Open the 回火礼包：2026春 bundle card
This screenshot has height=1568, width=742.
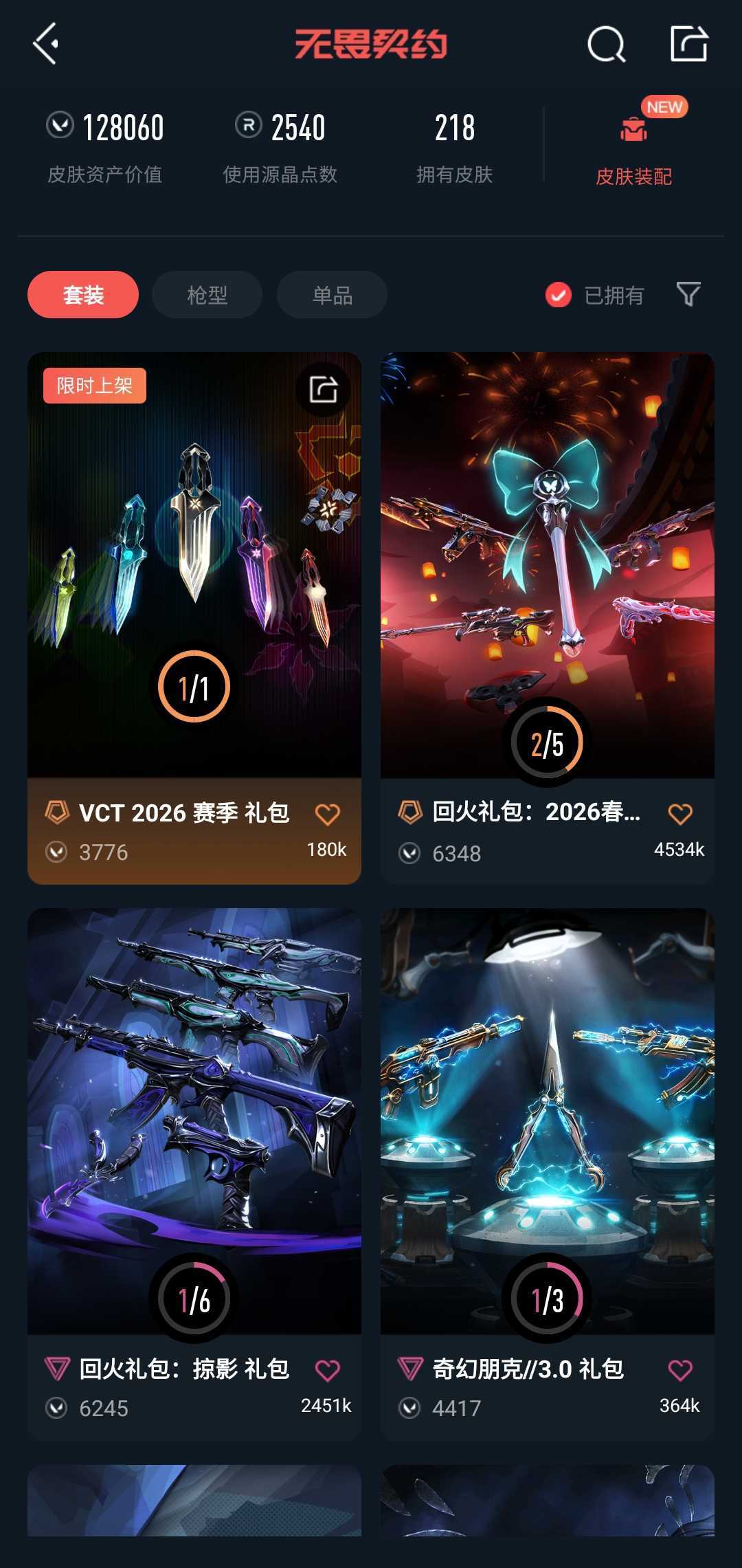coord(547,564)
